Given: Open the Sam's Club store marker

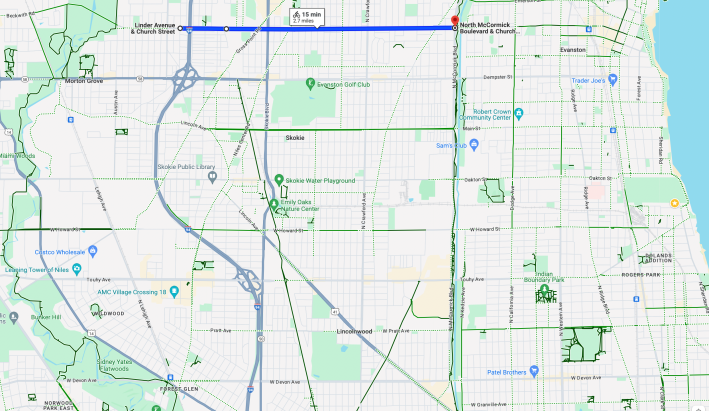Looking at the screenshot, I should pyautogui.click(x=474, y=144).
